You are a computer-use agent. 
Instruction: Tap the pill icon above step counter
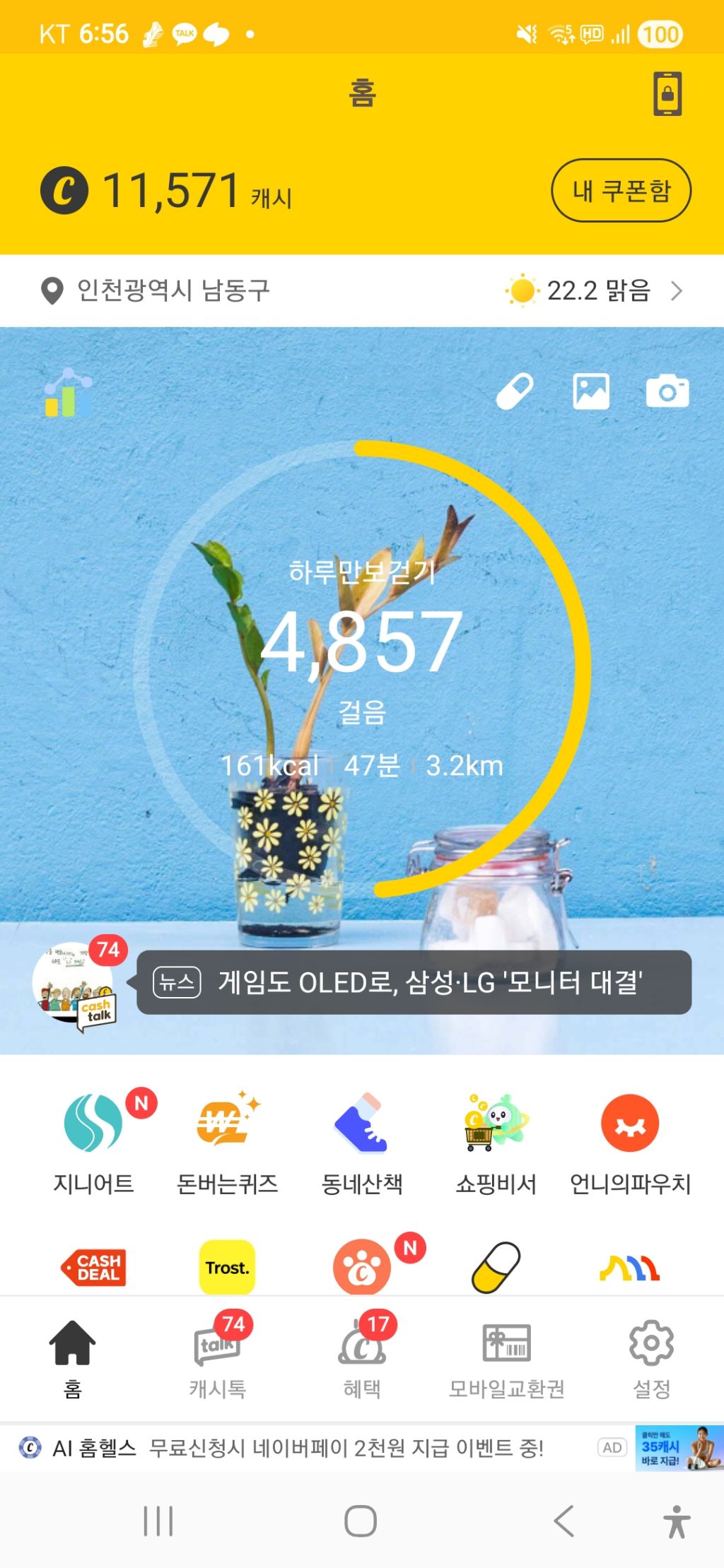[x=514, y=391]
